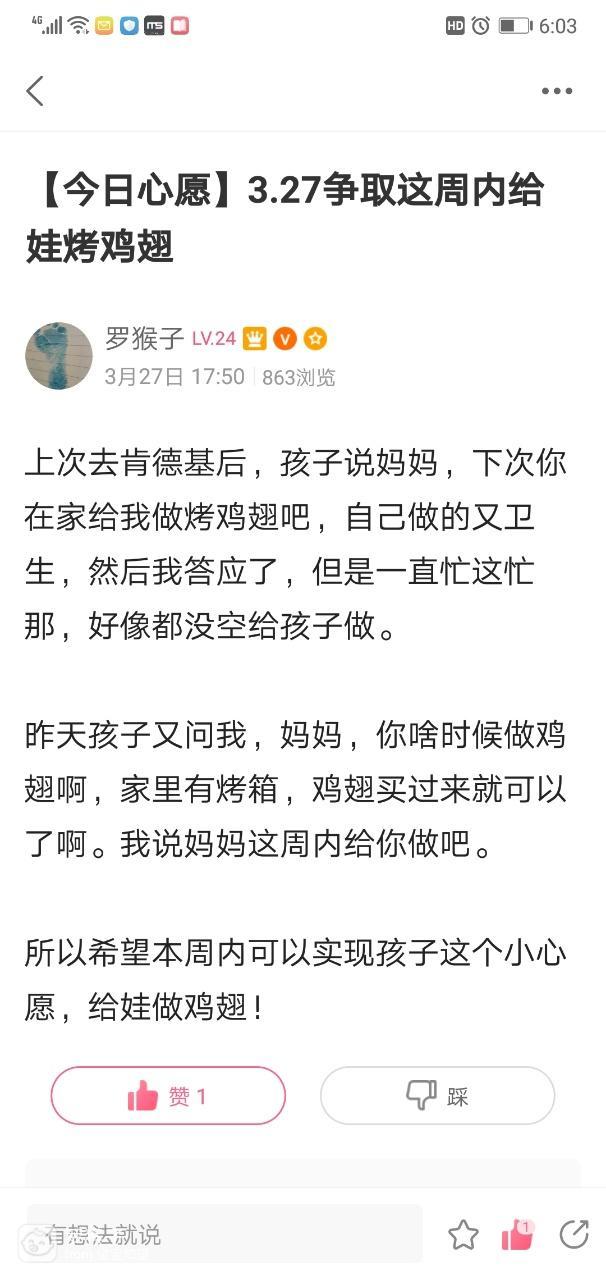Open the three-dot overflow menu

pyautogui.click(x=557, y=91)
